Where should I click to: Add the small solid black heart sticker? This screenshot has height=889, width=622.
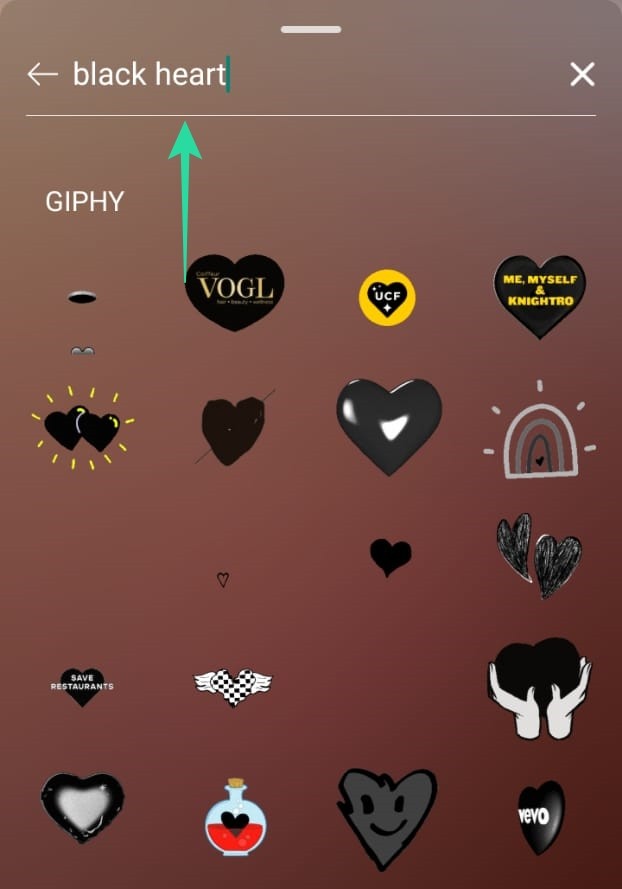390,556
